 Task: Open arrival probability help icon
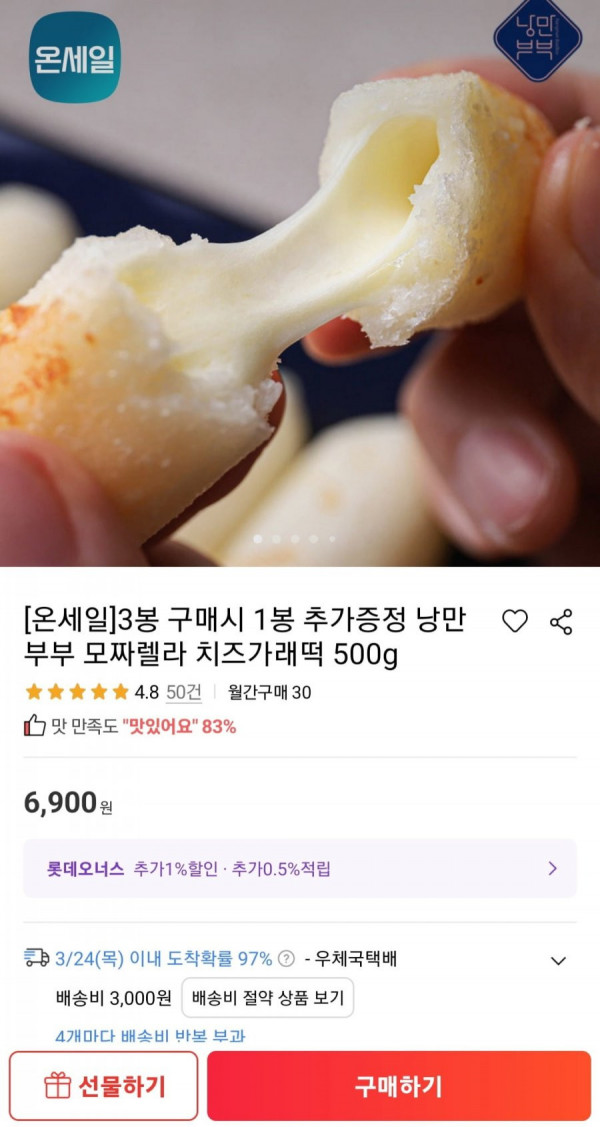pos(286,959)
